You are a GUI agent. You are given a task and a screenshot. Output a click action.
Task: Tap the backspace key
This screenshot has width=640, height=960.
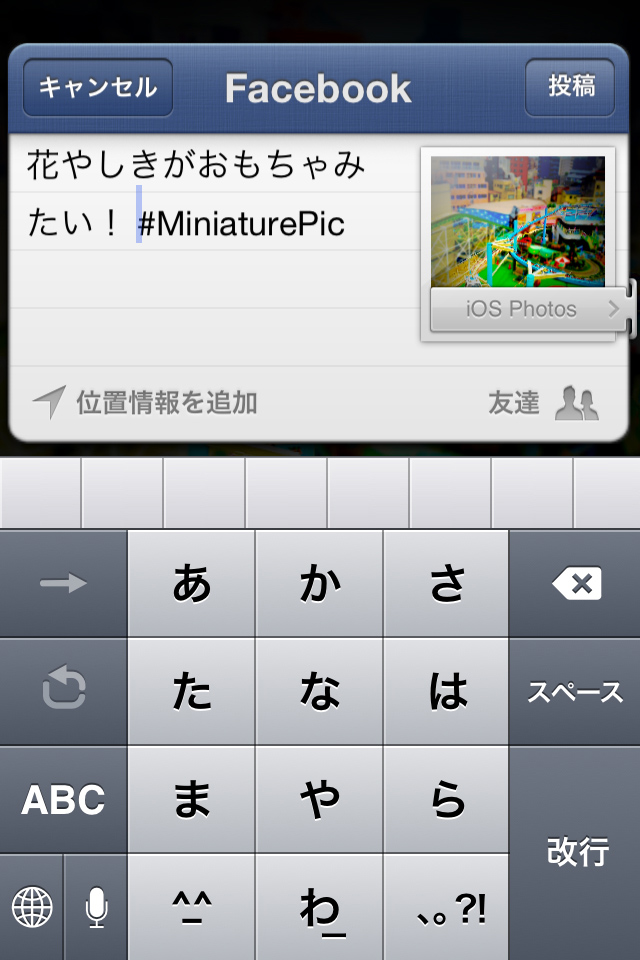(x=576, y=584)
